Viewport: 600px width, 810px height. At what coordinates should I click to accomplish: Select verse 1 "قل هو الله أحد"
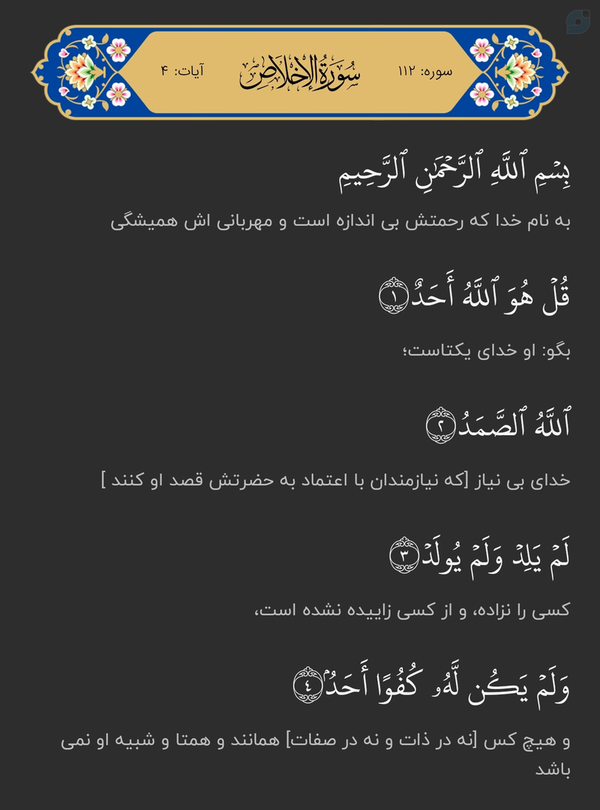(x=474, y=295)
